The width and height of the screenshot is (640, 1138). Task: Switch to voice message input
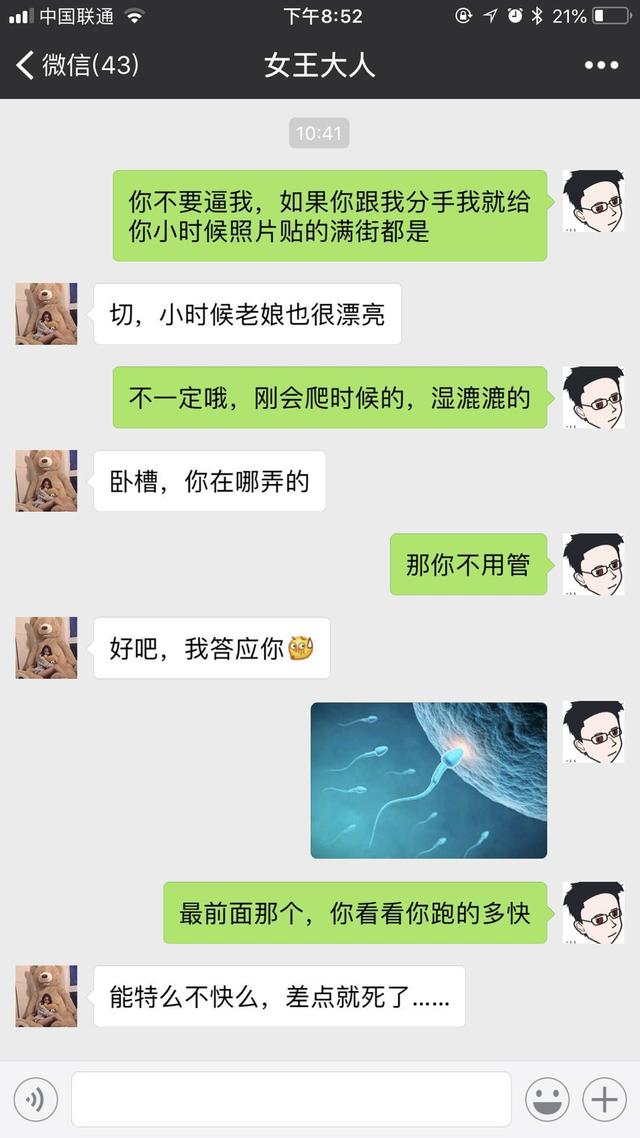tap(36, 1100)
